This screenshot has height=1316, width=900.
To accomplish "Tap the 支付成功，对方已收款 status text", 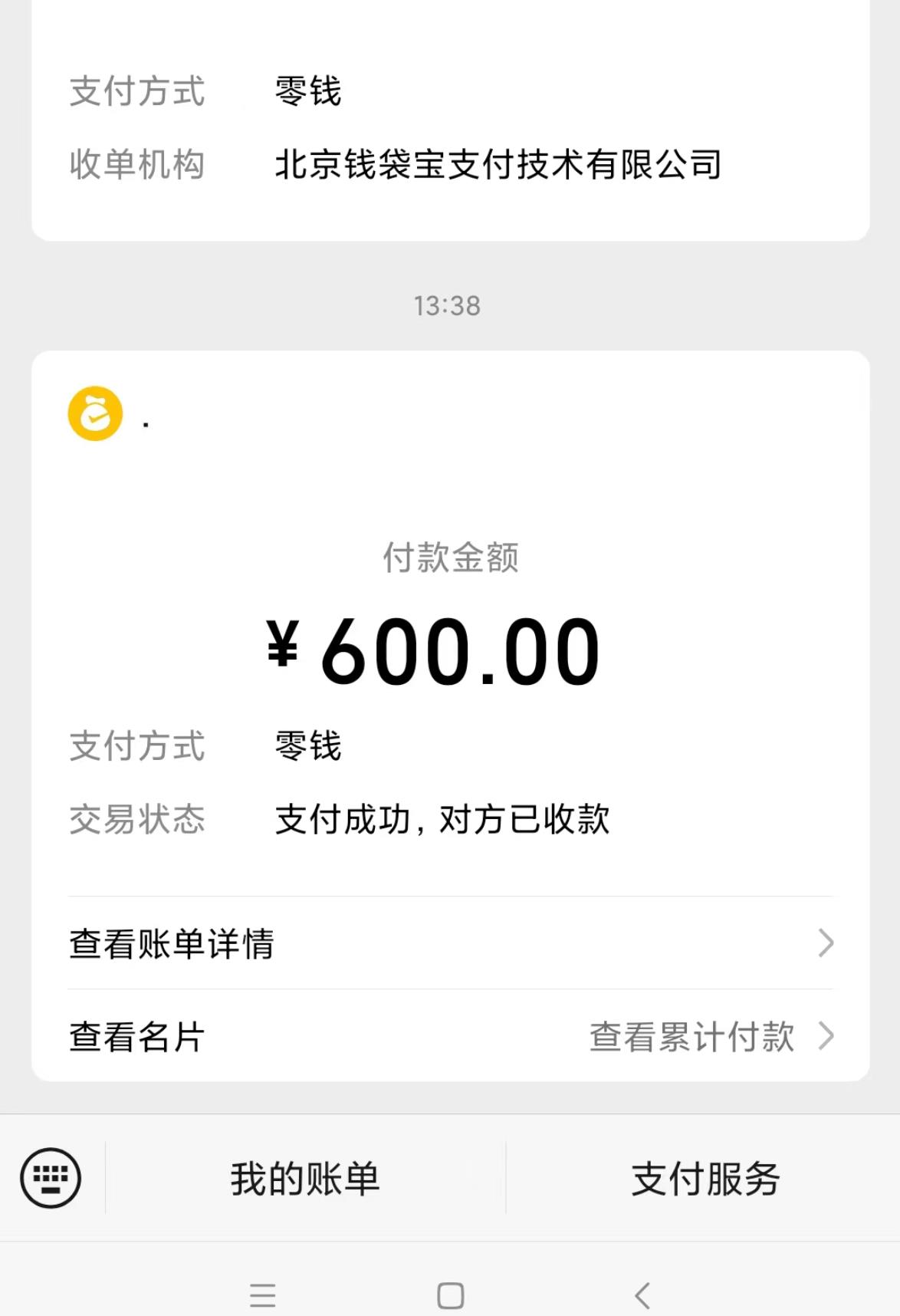I will tap(443, 820).
